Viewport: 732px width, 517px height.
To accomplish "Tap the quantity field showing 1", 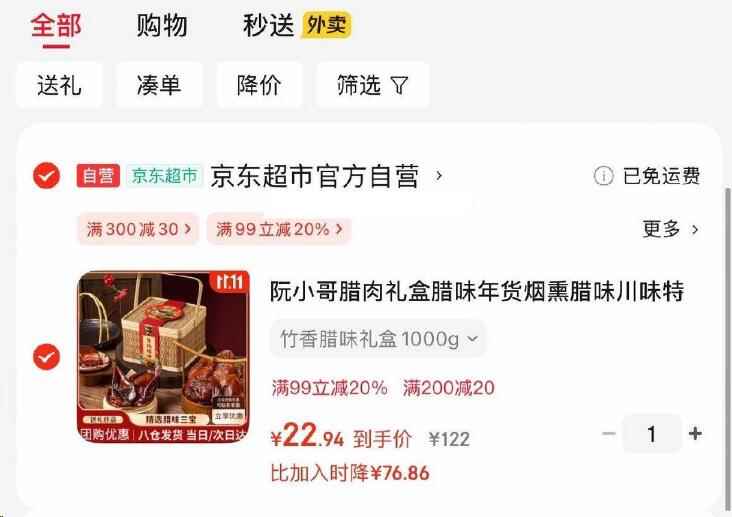I will tap(652, 434).
